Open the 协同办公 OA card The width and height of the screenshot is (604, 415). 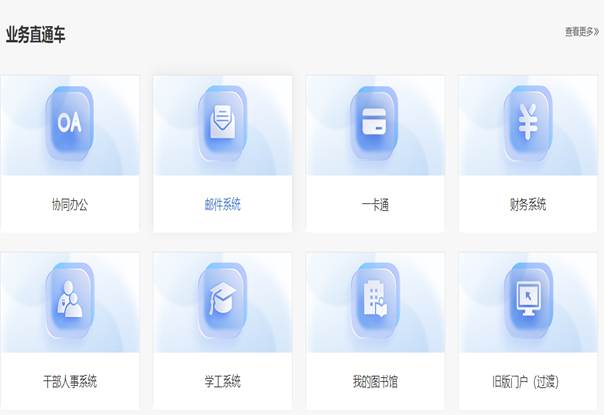pyautogui.click(x=70, y=153)
